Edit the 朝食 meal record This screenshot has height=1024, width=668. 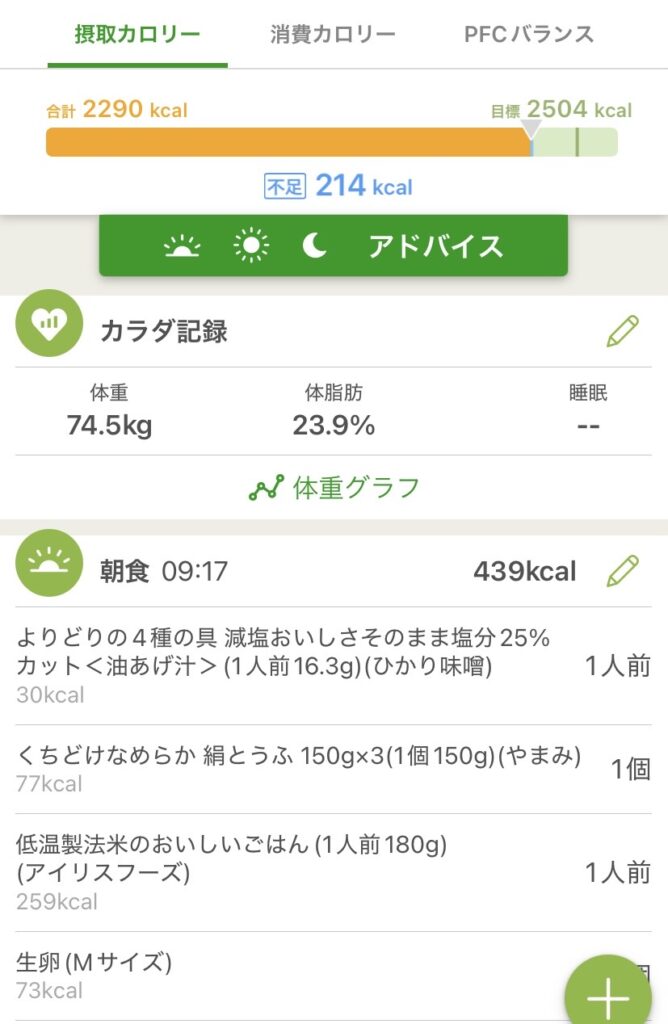[x=622, y=571]
